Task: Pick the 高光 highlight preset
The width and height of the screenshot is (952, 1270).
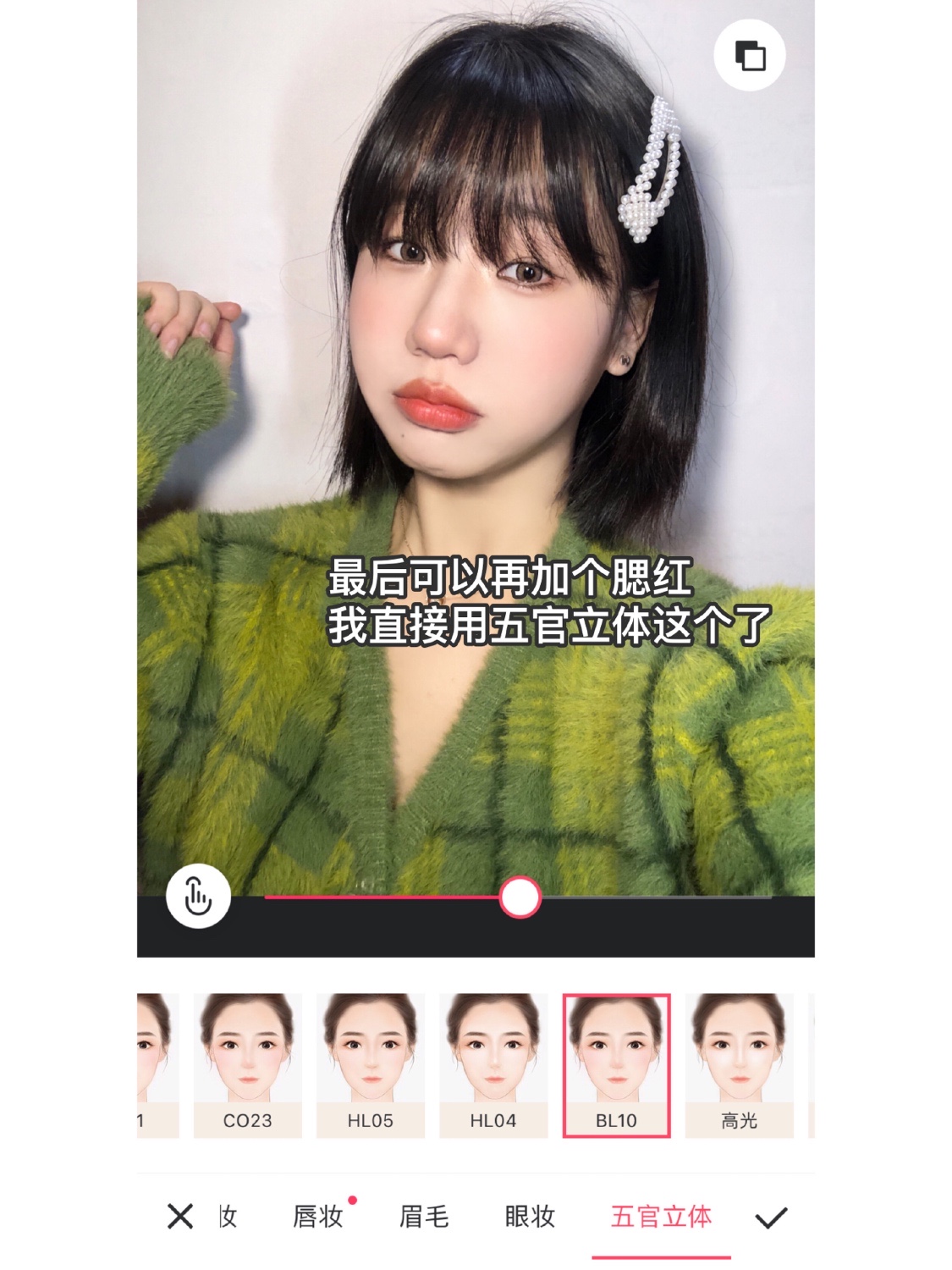Action: 739,1064
